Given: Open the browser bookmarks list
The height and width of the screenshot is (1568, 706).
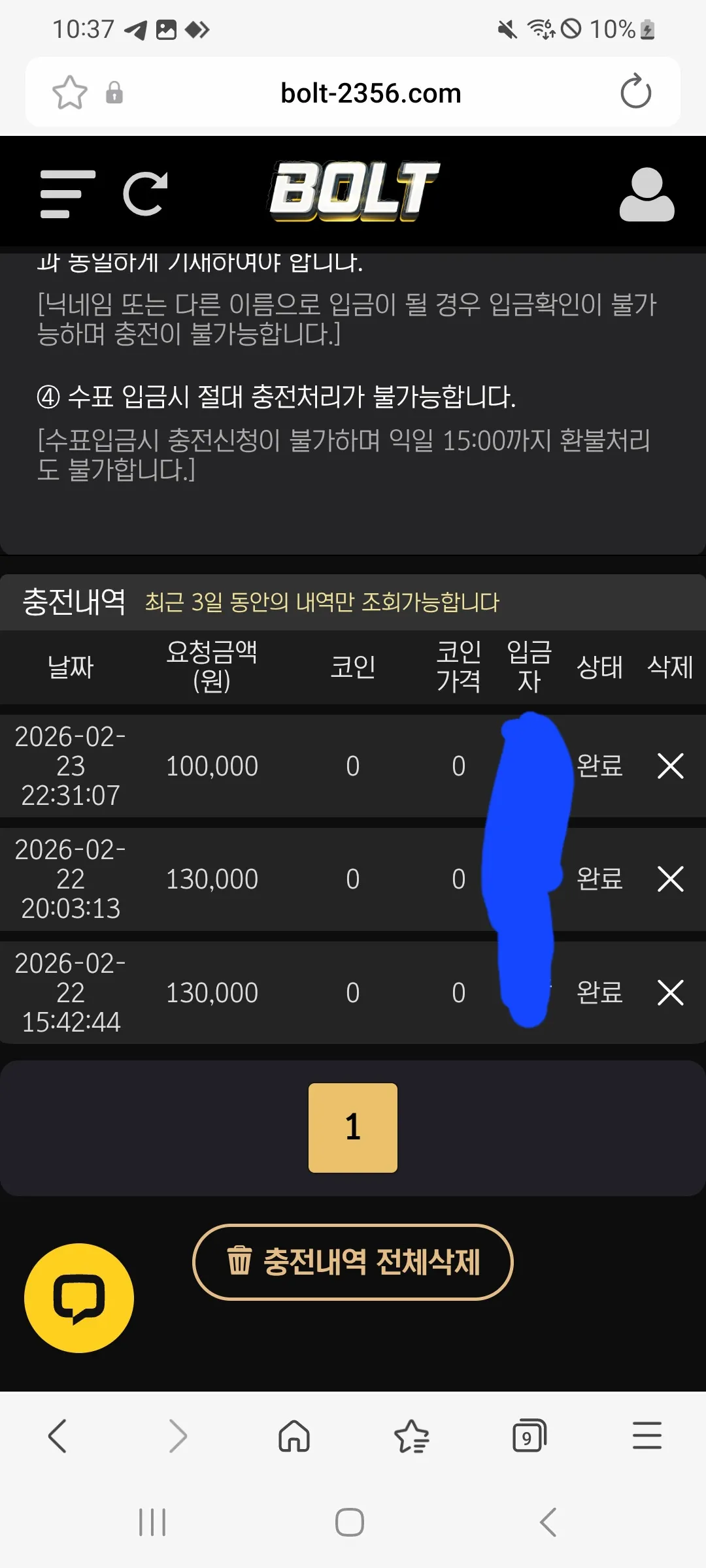Looking at the screenshot, I should point(411,1435).
